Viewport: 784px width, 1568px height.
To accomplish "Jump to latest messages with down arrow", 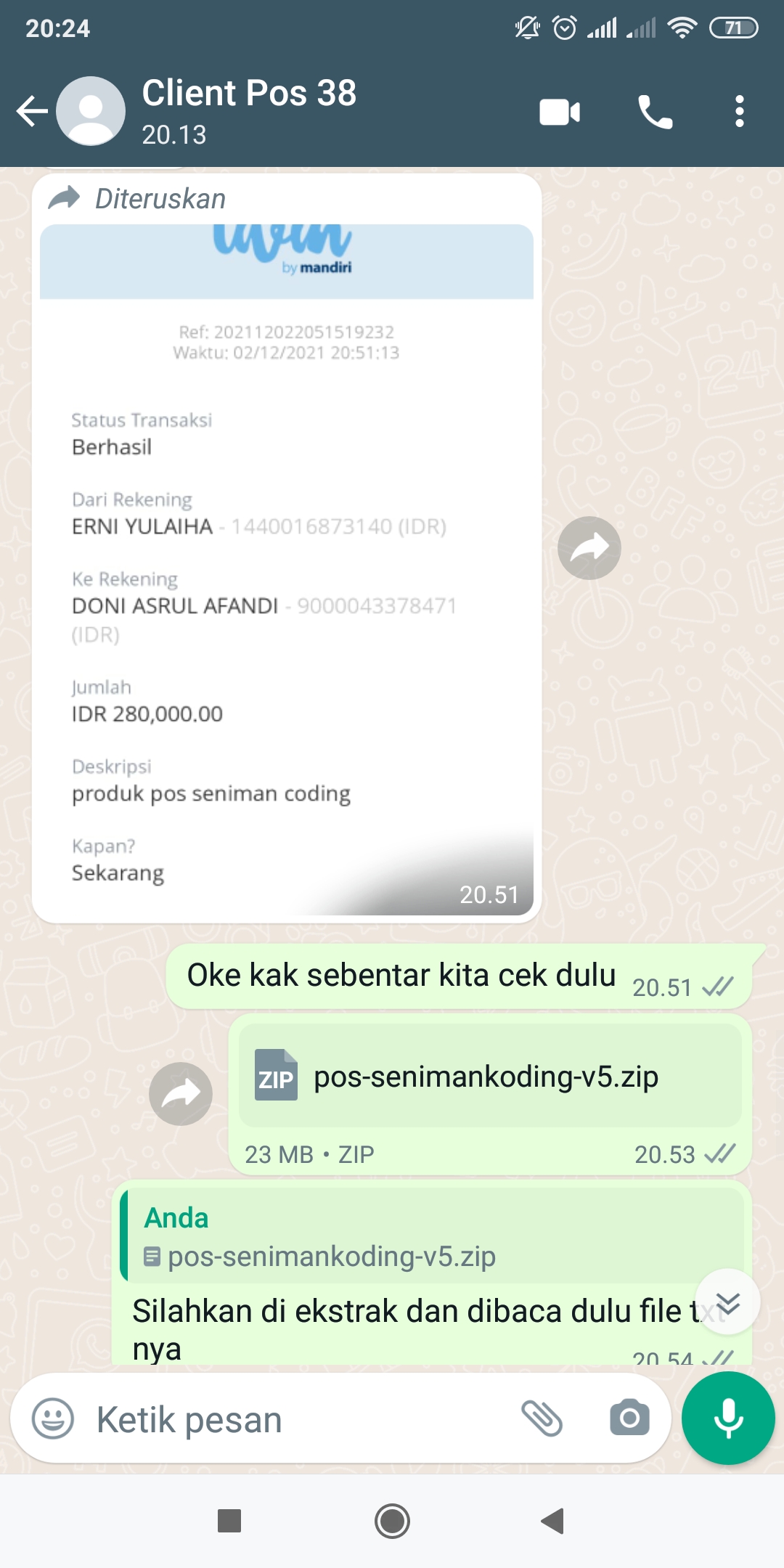I will [727, 1302].
